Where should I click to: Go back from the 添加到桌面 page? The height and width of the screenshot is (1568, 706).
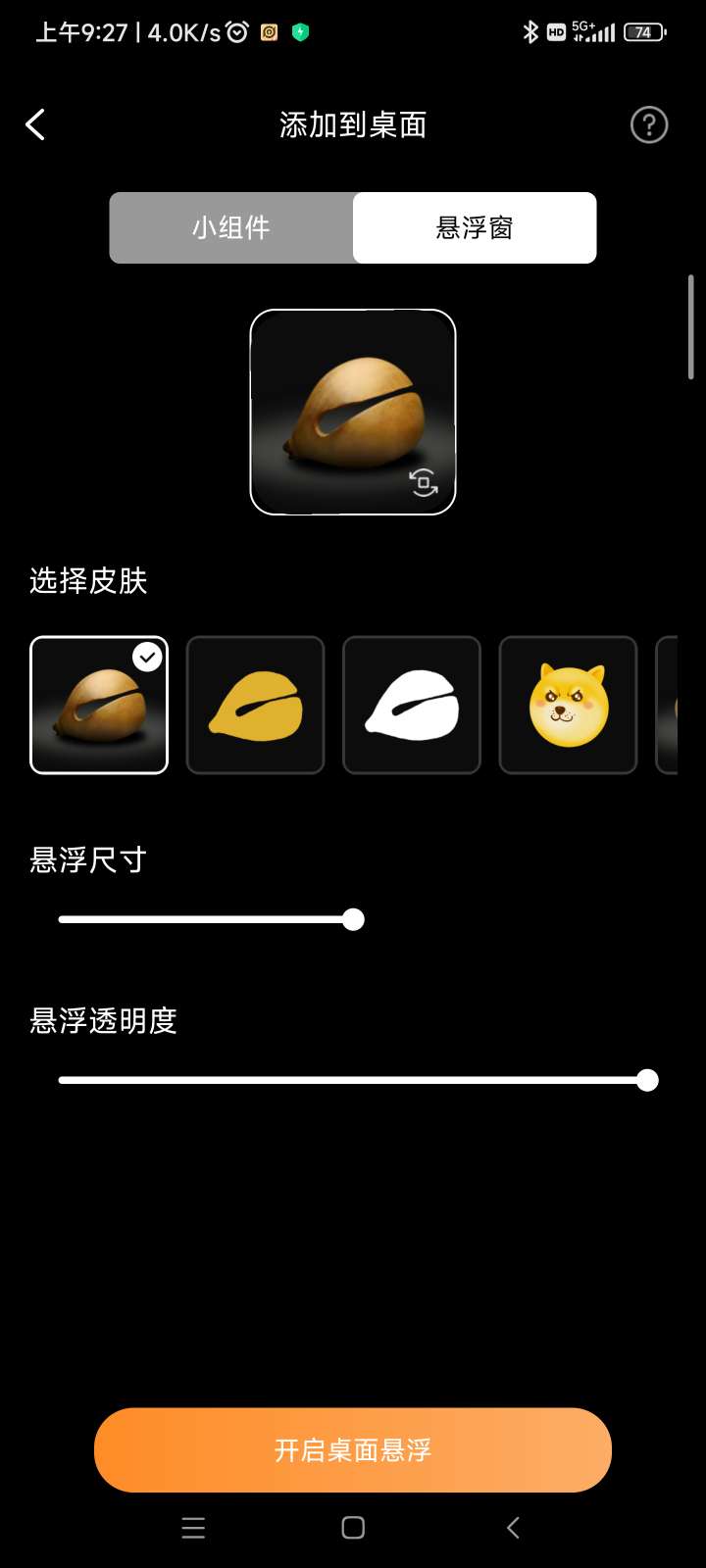(35, 124)
